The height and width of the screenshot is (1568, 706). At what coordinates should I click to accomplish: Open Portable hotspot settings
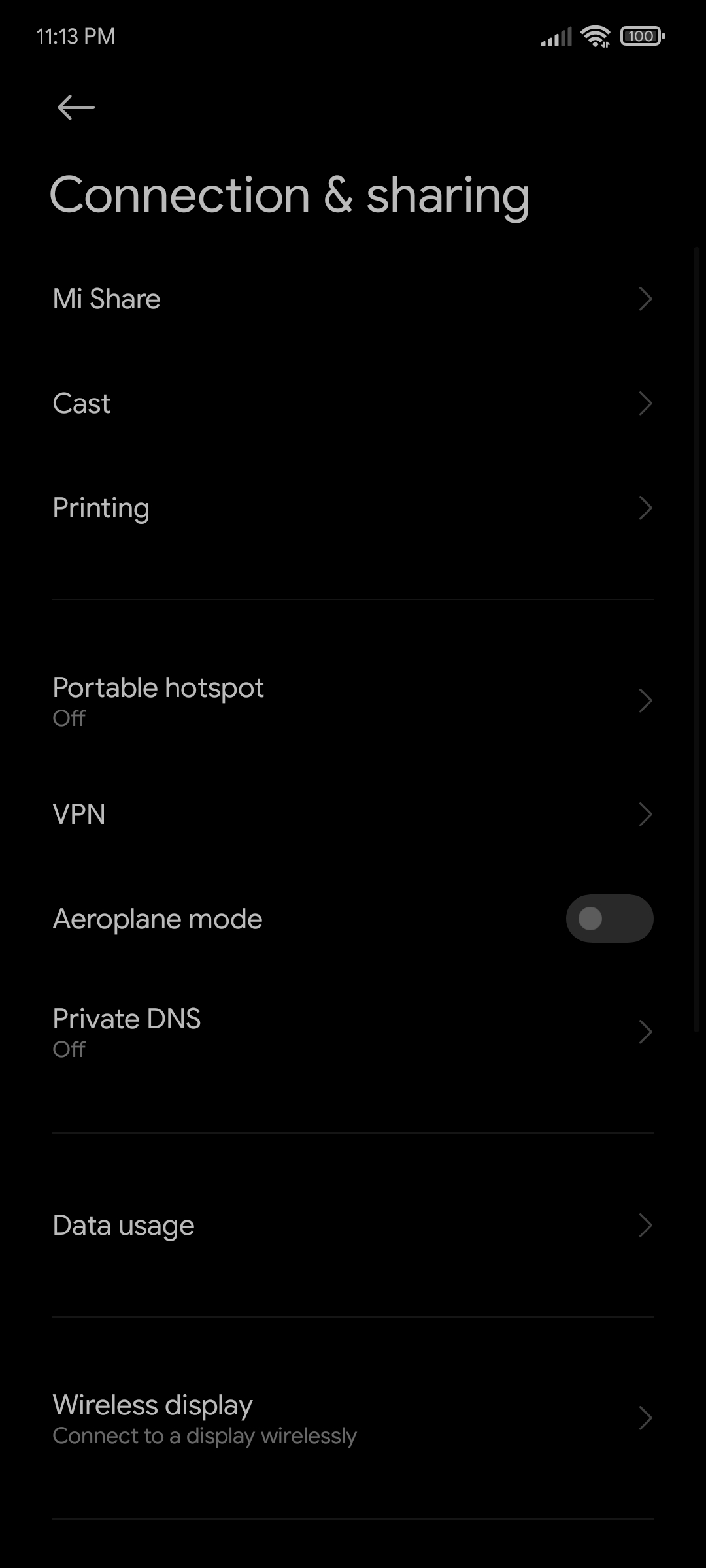click(353, 701)
